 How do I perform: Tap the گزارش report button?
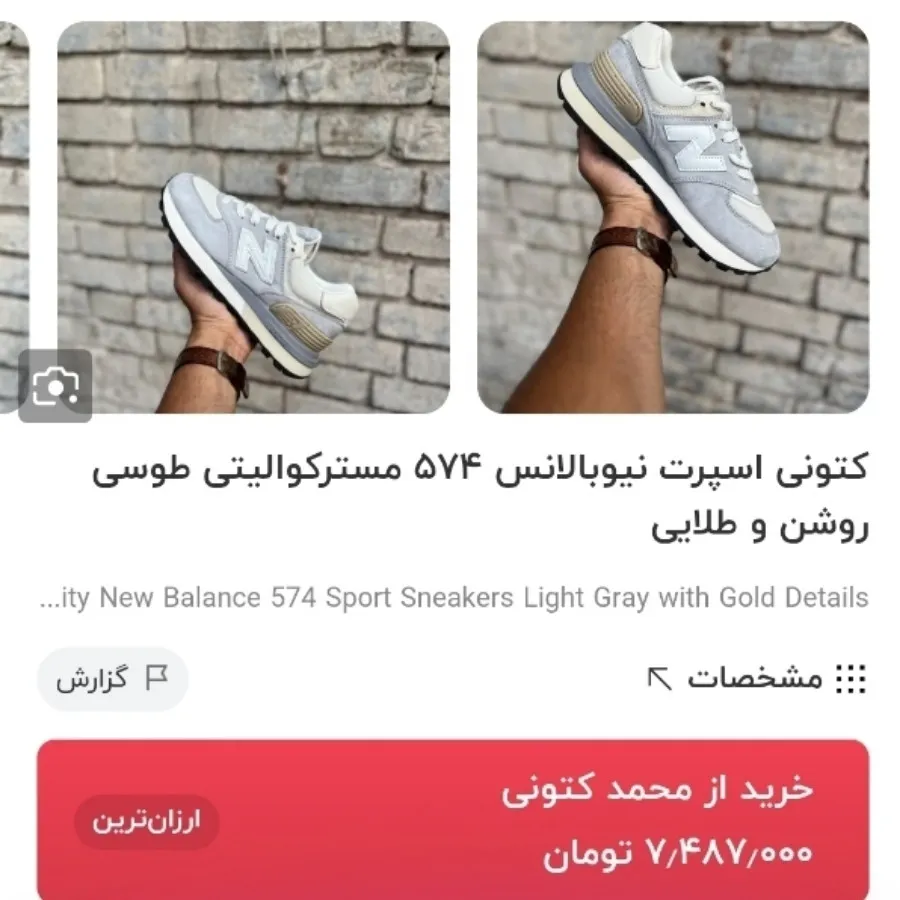coord(112,679)
